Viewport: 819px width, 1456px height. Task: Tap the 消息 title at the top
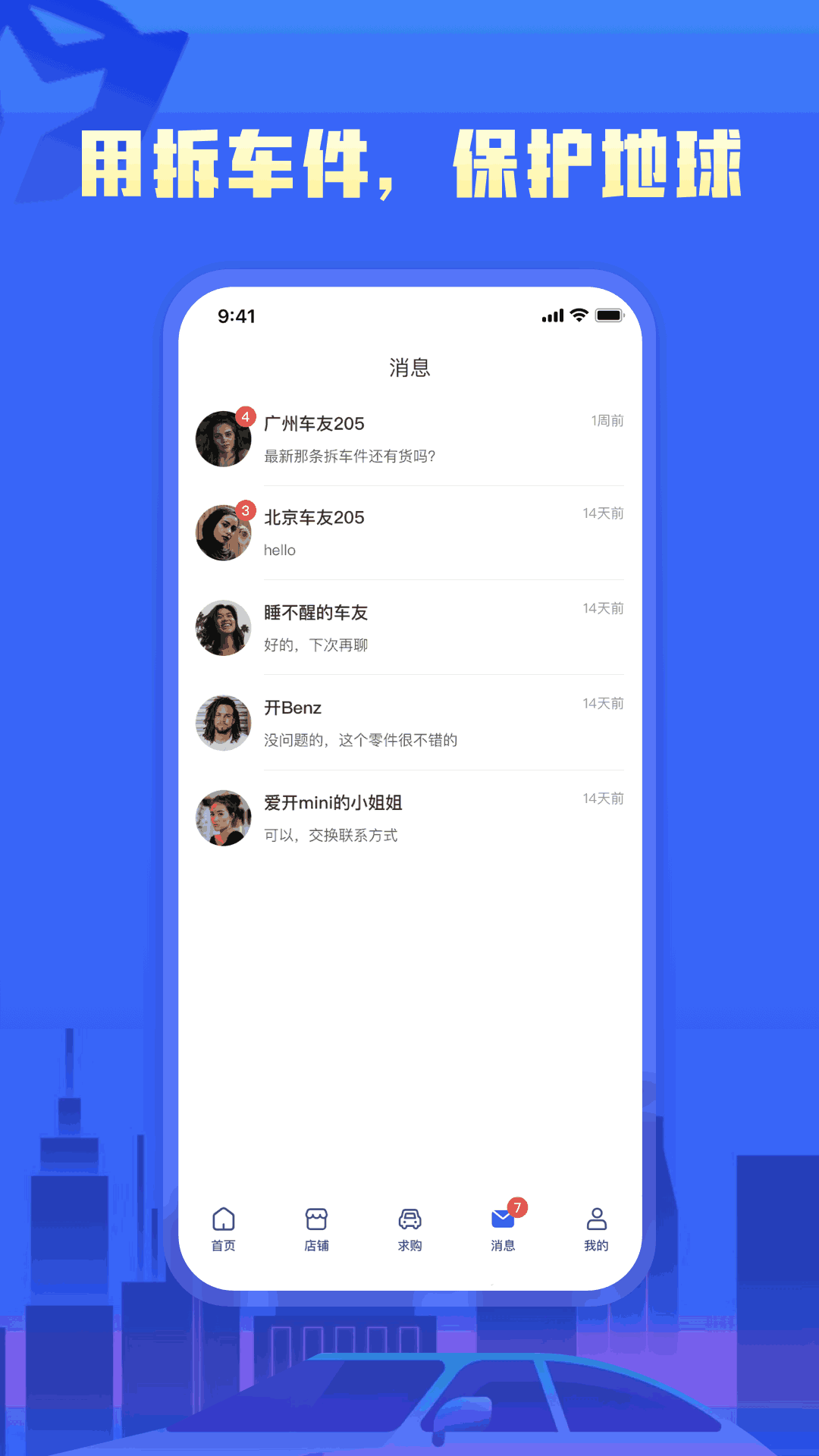pos(409,367)
